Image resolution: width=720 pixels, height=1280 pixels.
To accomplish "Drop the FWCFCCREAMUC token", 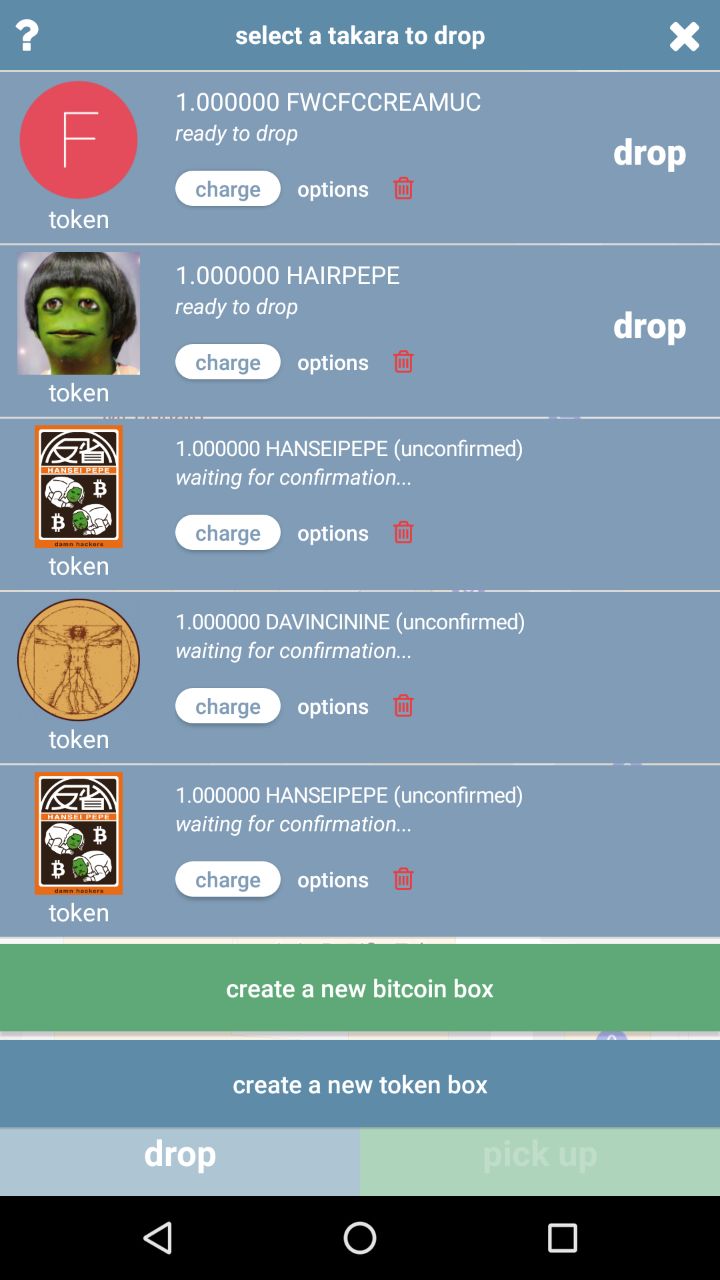I will click(649, 152).
